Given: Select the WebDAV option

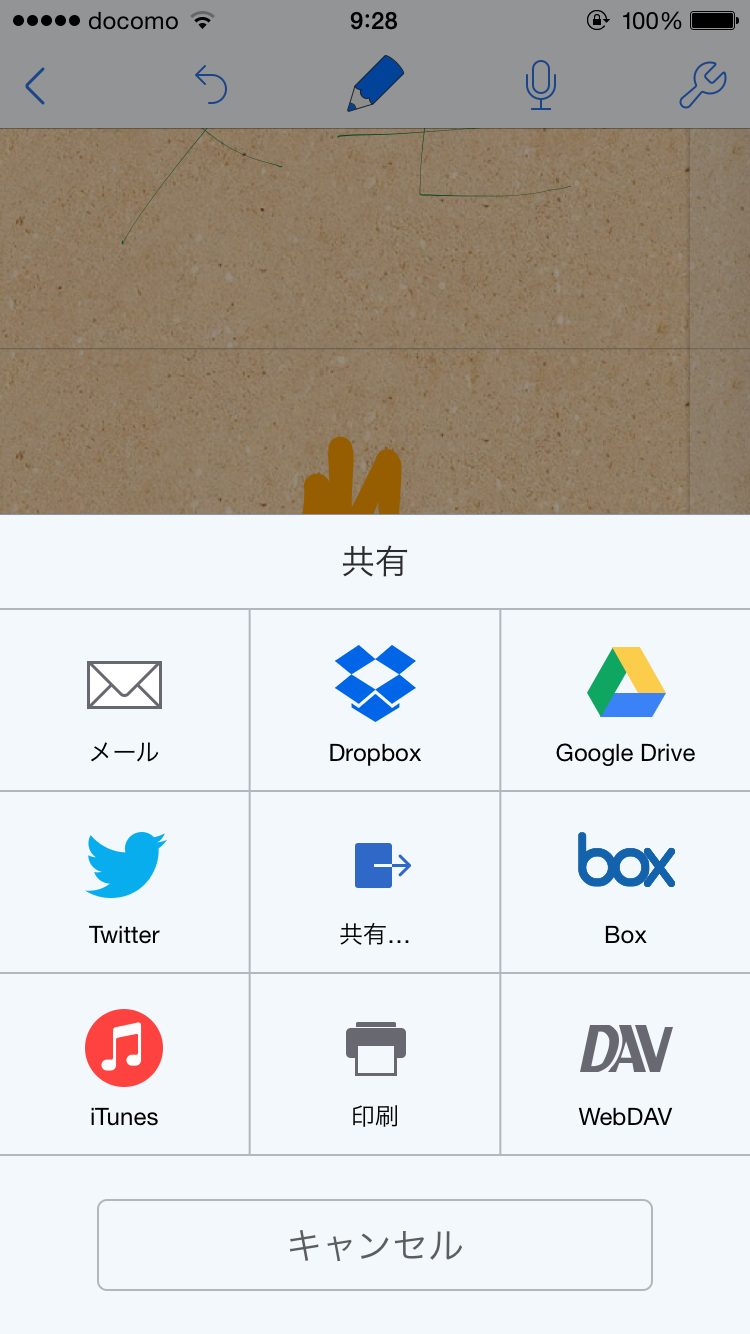Looking at the screenshot, I should pyautogui.click(x=626, y=1064).
